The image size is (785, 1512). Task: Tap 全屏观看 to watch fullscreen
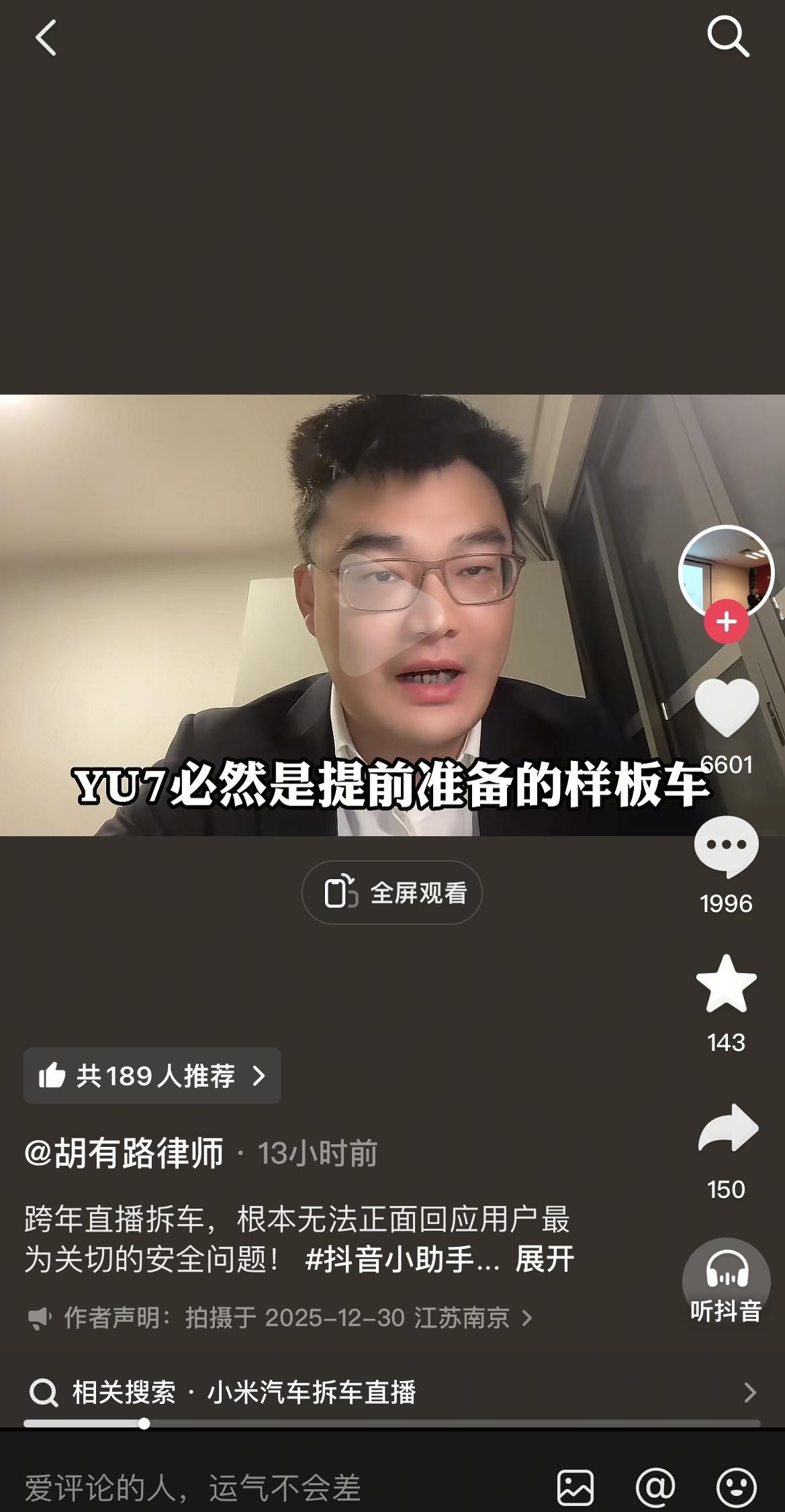[x=391, y=891]
